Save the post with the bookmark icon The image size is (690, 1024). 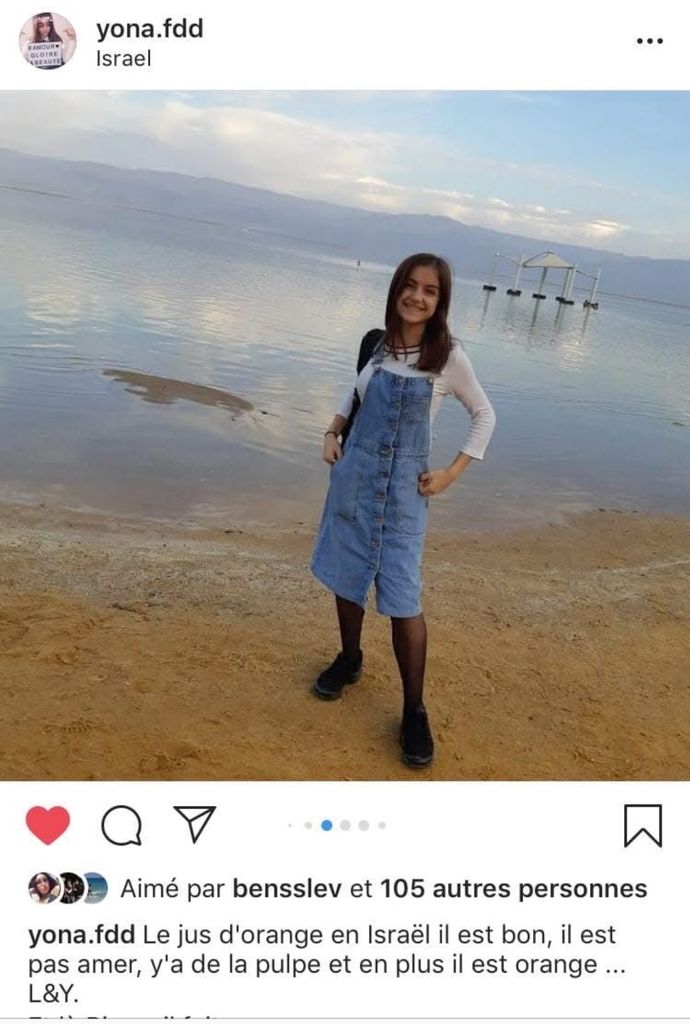[642, 825]
